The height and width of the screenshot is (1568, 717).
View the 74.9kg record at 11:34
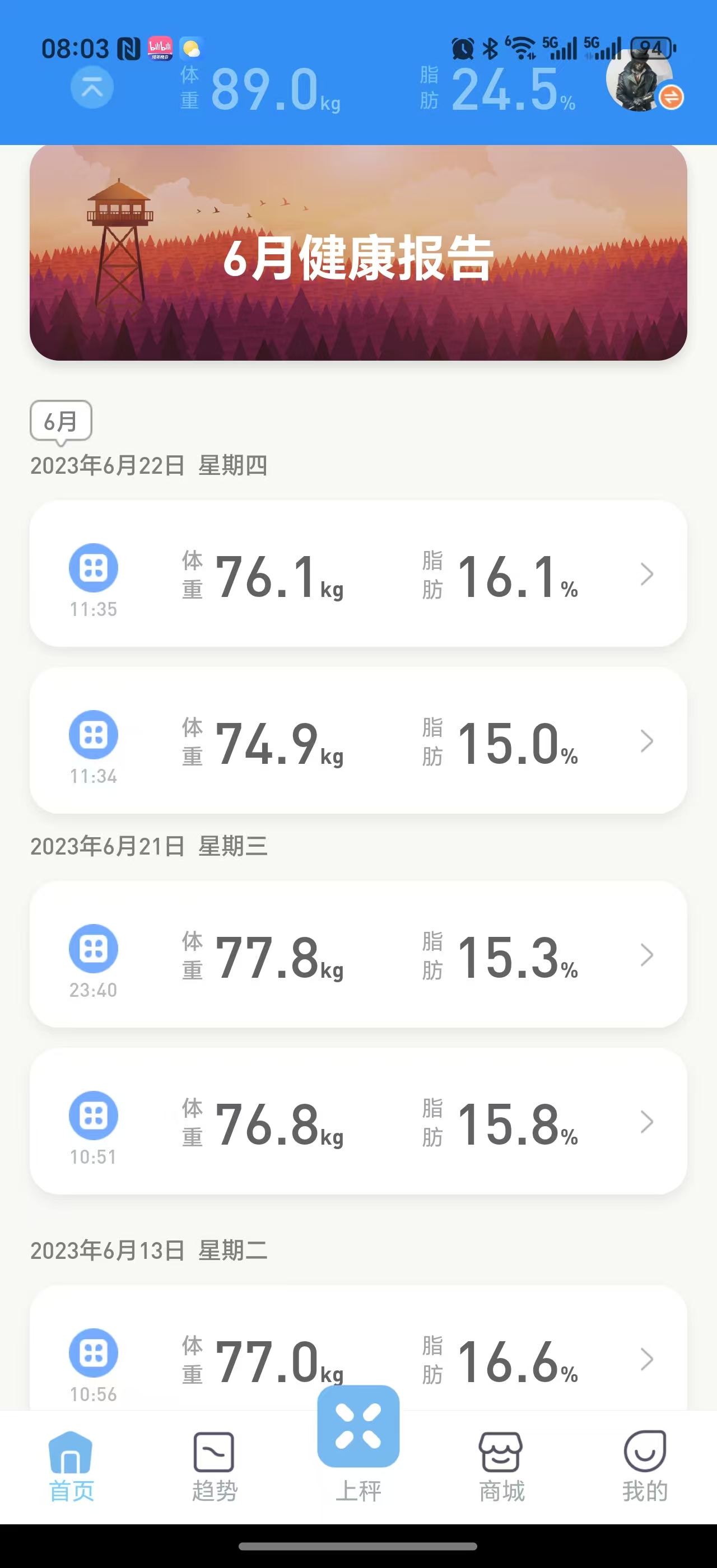coord(358,740)
